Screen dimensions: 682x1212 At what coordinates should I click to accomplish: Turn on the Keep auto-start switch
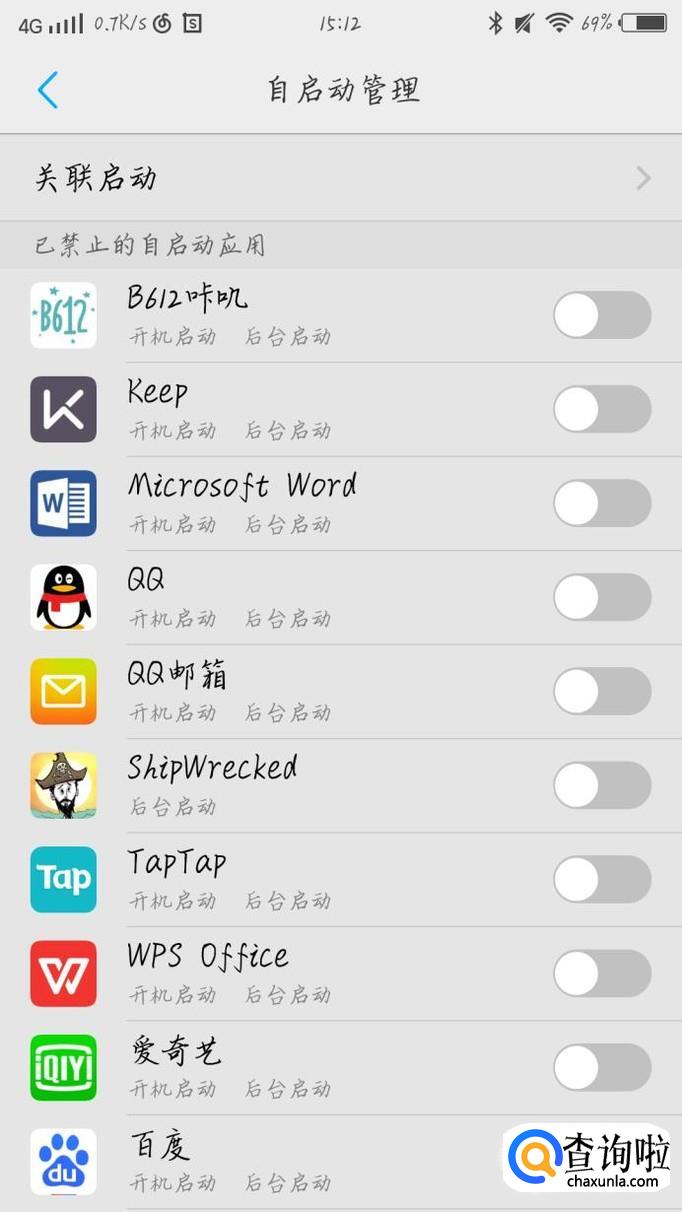(602, 410)
